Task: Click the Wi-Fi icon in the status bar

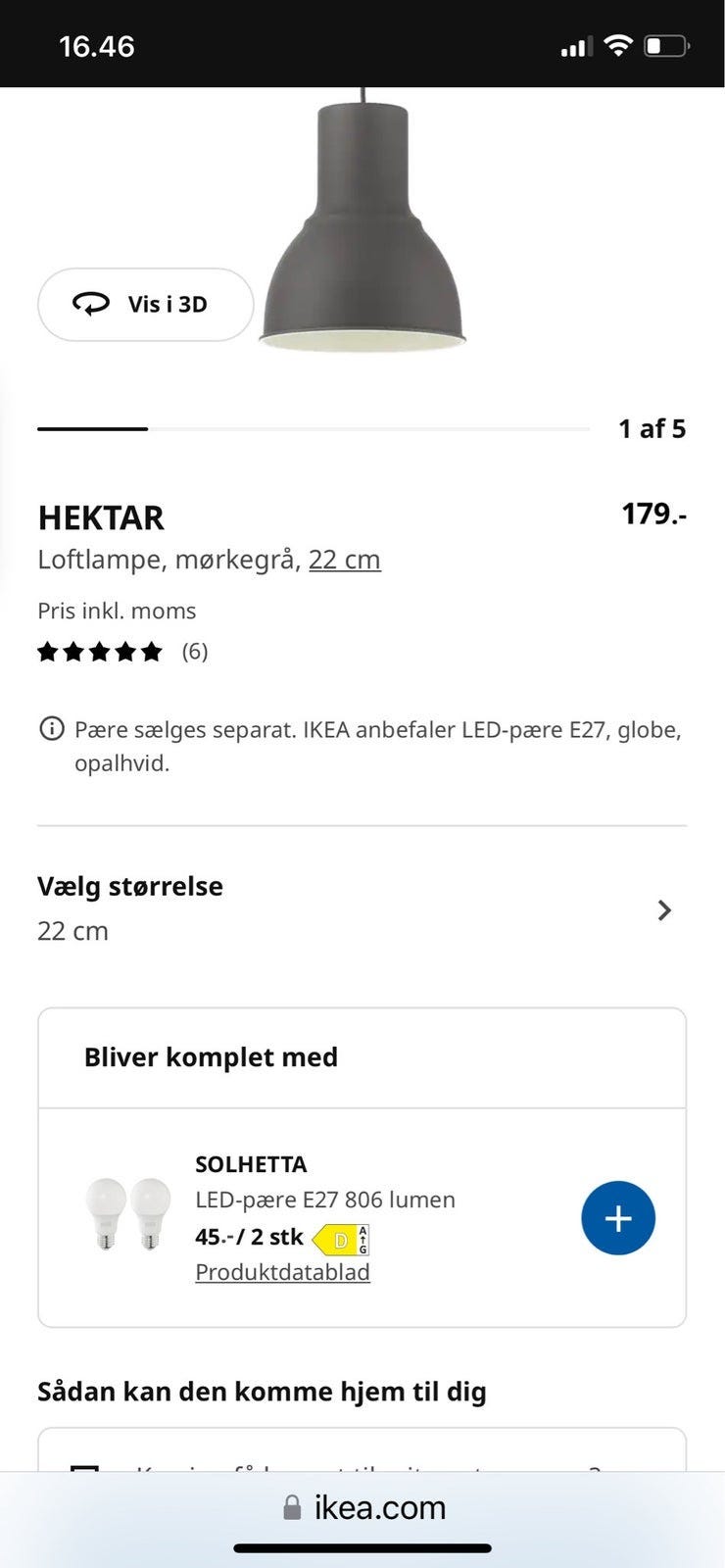Action: click(x=617, y=43)
